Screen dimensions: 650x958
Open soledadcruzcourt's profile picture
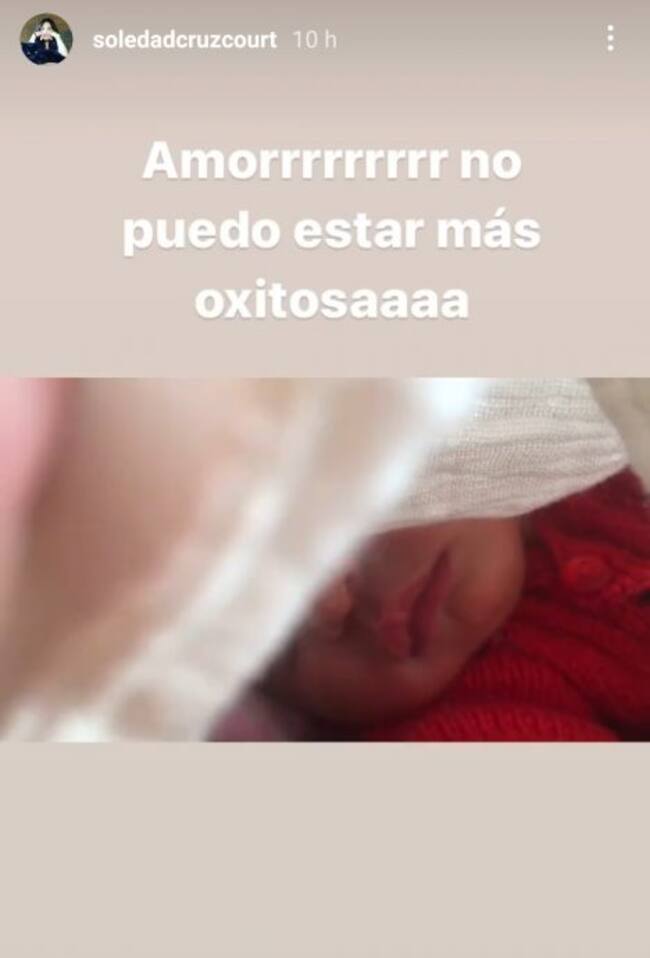point(46,40)
